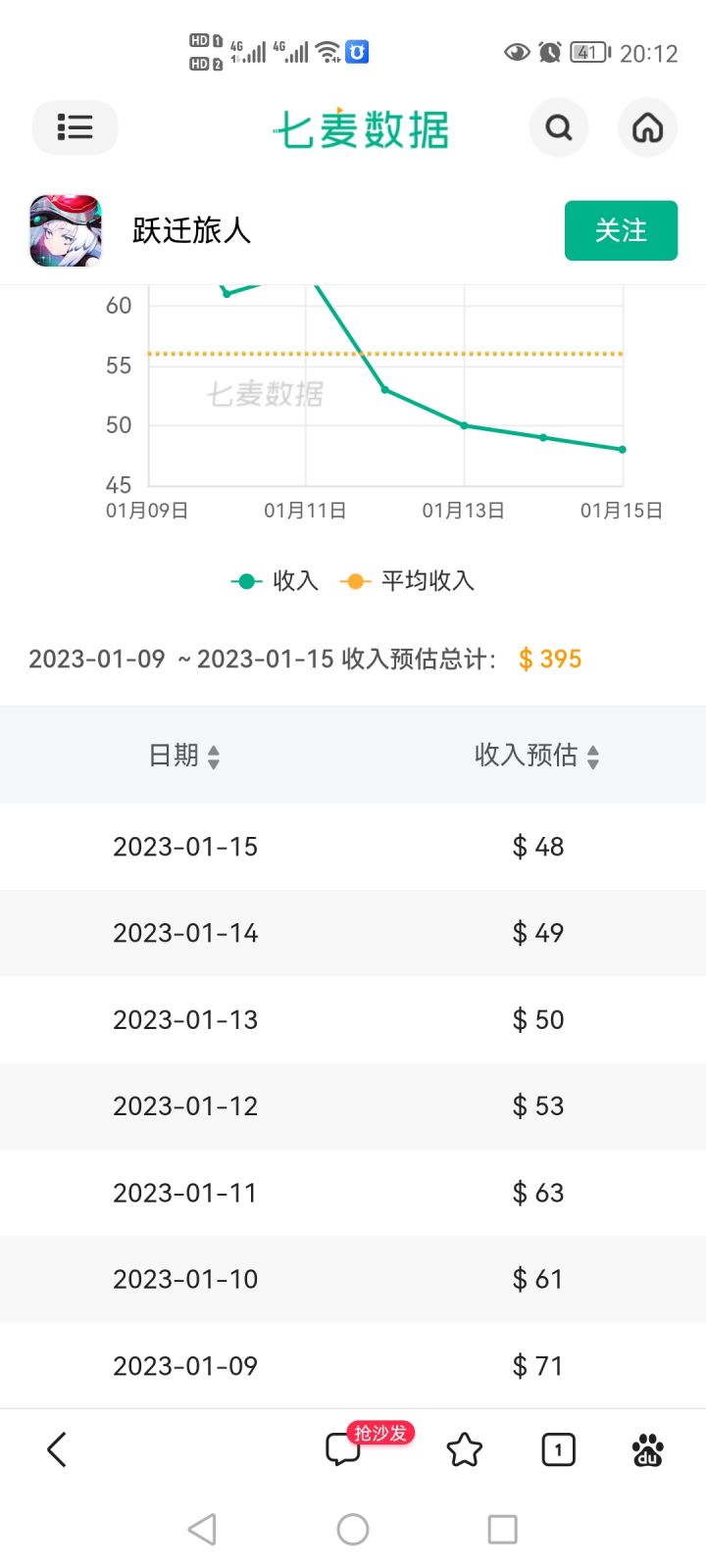
Task: Sort the table by 日期
Action: [x=184, y=756]
